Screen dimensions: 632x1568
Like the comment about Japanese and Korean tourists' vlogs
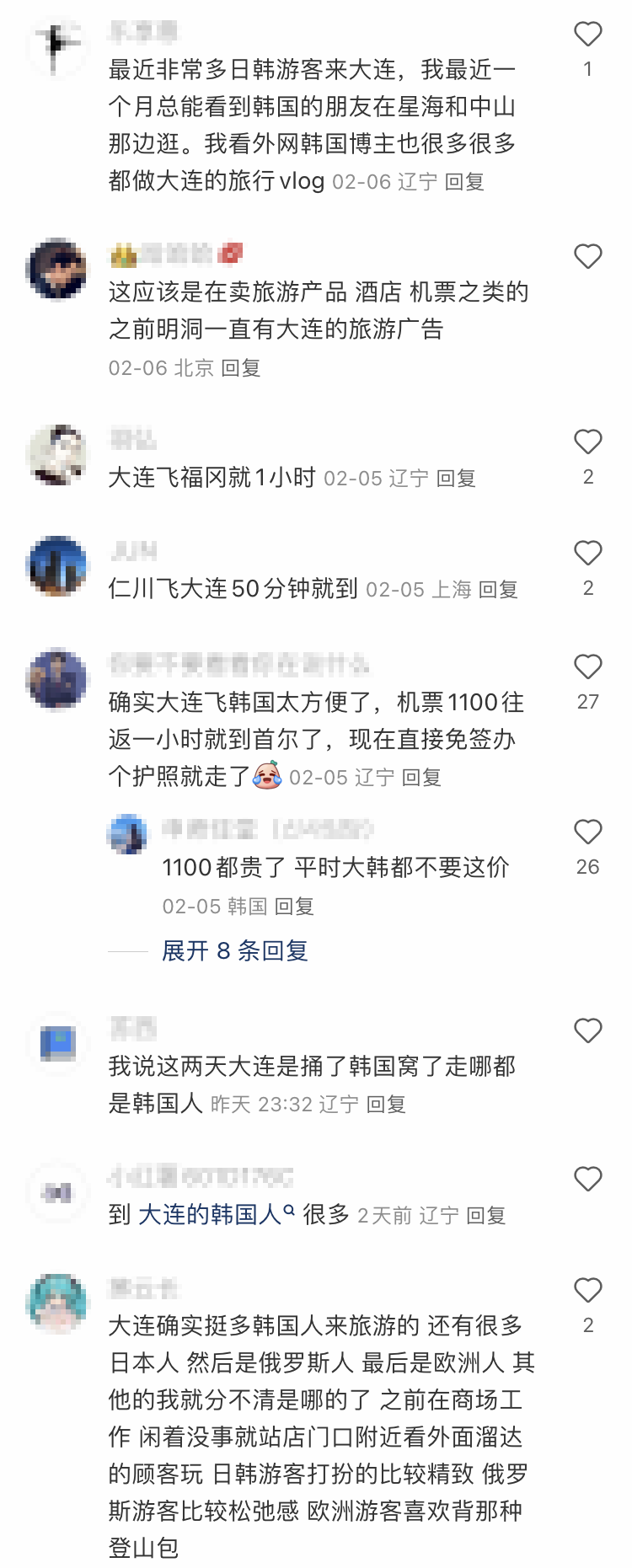point(587,35)
